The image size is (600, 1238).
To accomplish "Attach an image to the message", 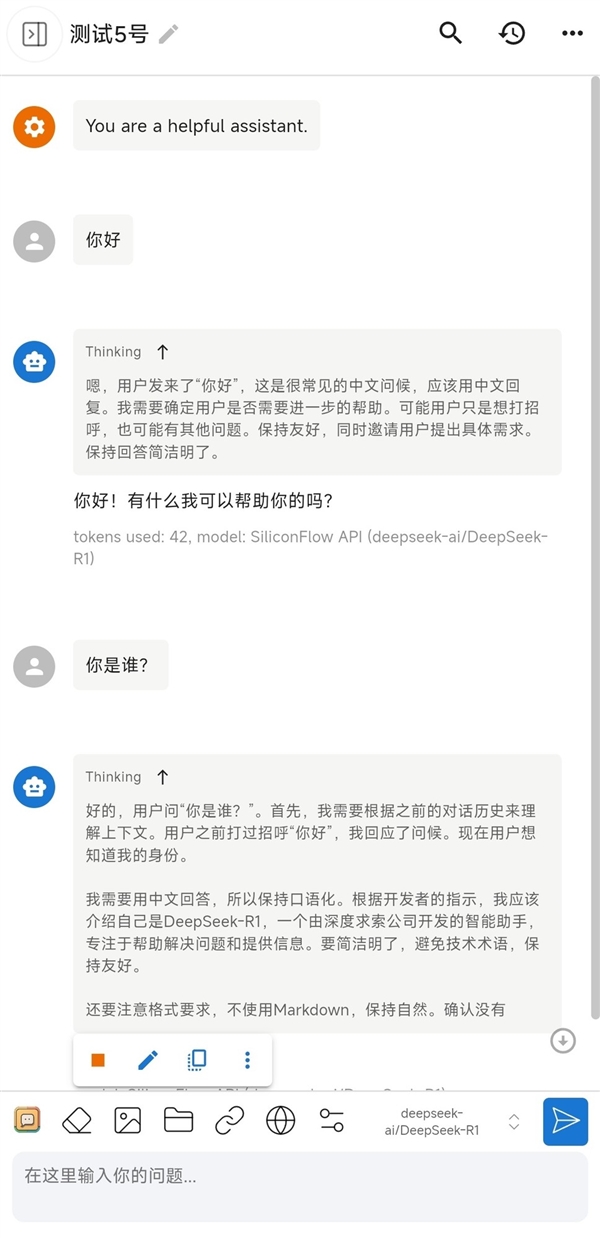I will [x=128, y=1121].
